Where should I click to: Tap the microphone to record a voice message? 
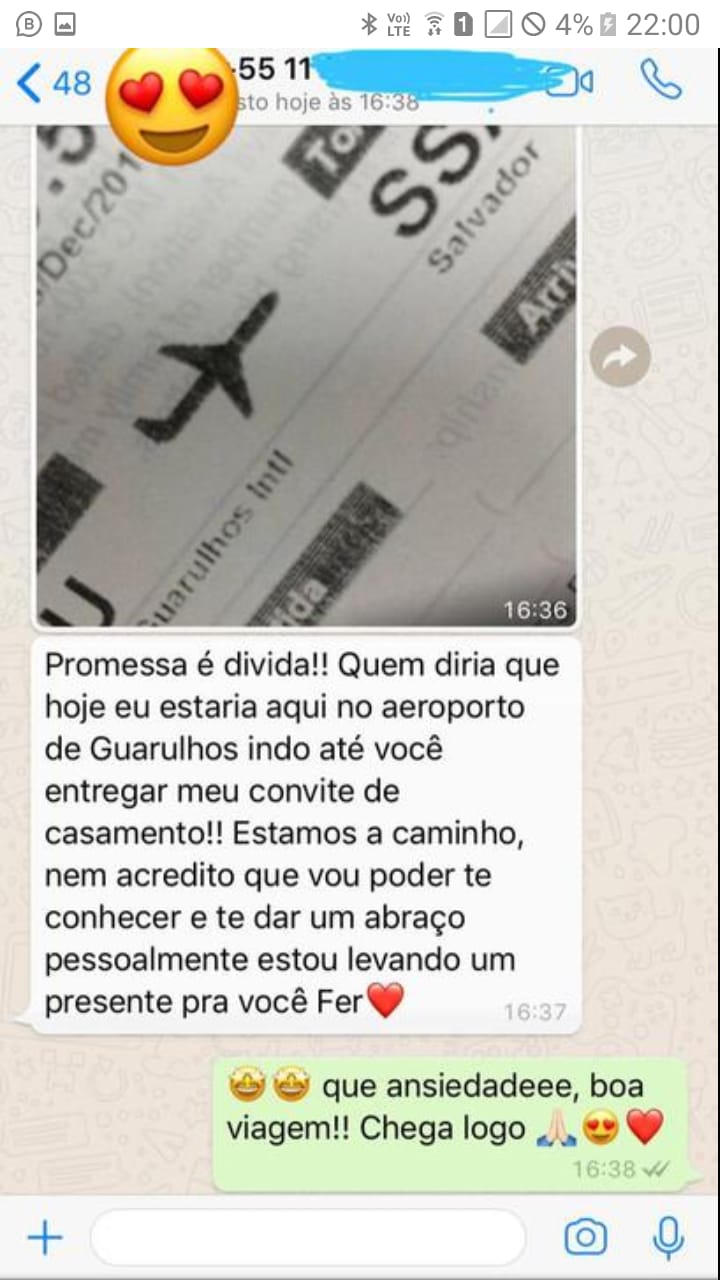click(667, 1238)
